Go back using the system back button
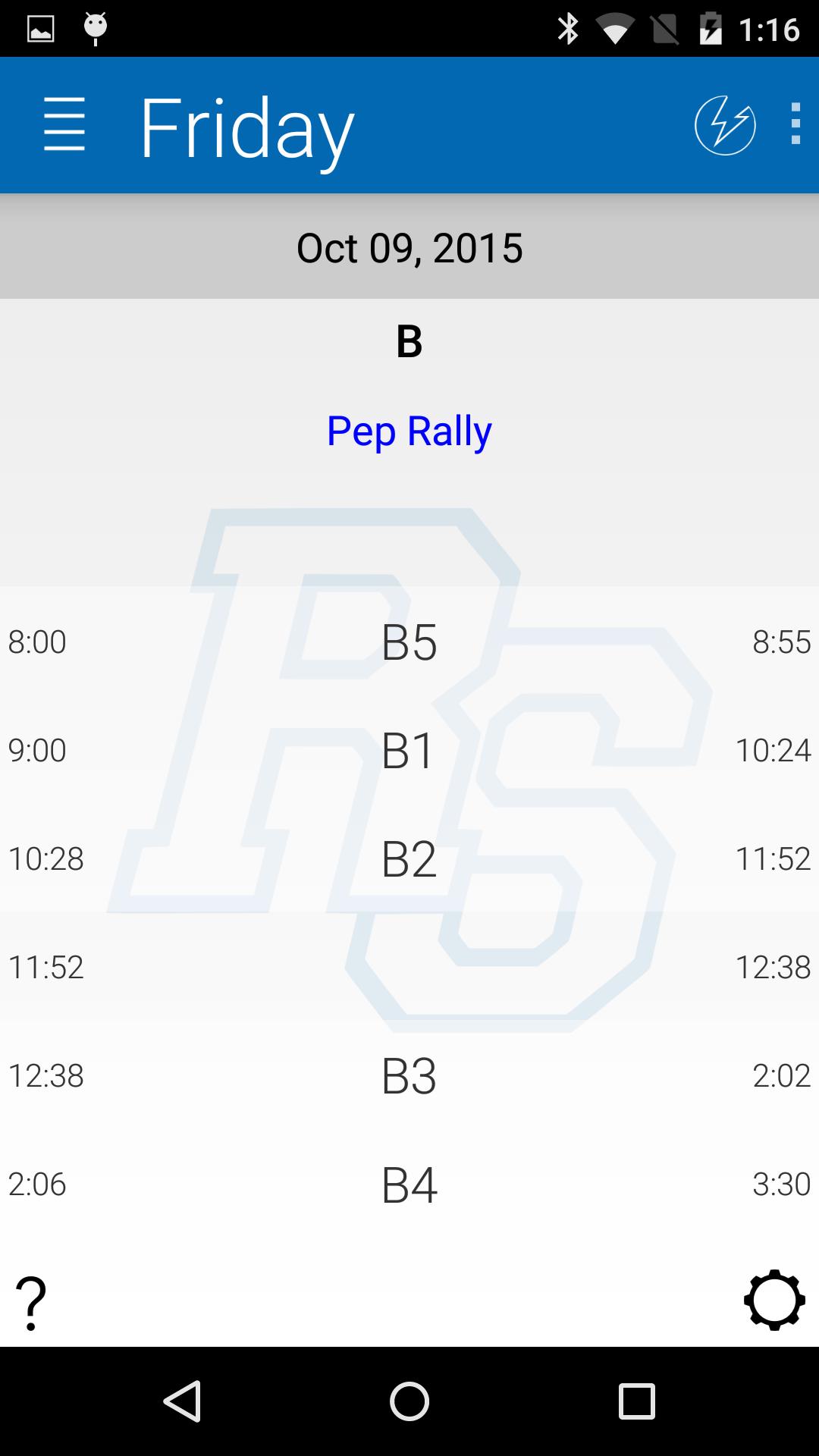Image resolution: width=819 pixels, height=1456 pixels. 183,1401
